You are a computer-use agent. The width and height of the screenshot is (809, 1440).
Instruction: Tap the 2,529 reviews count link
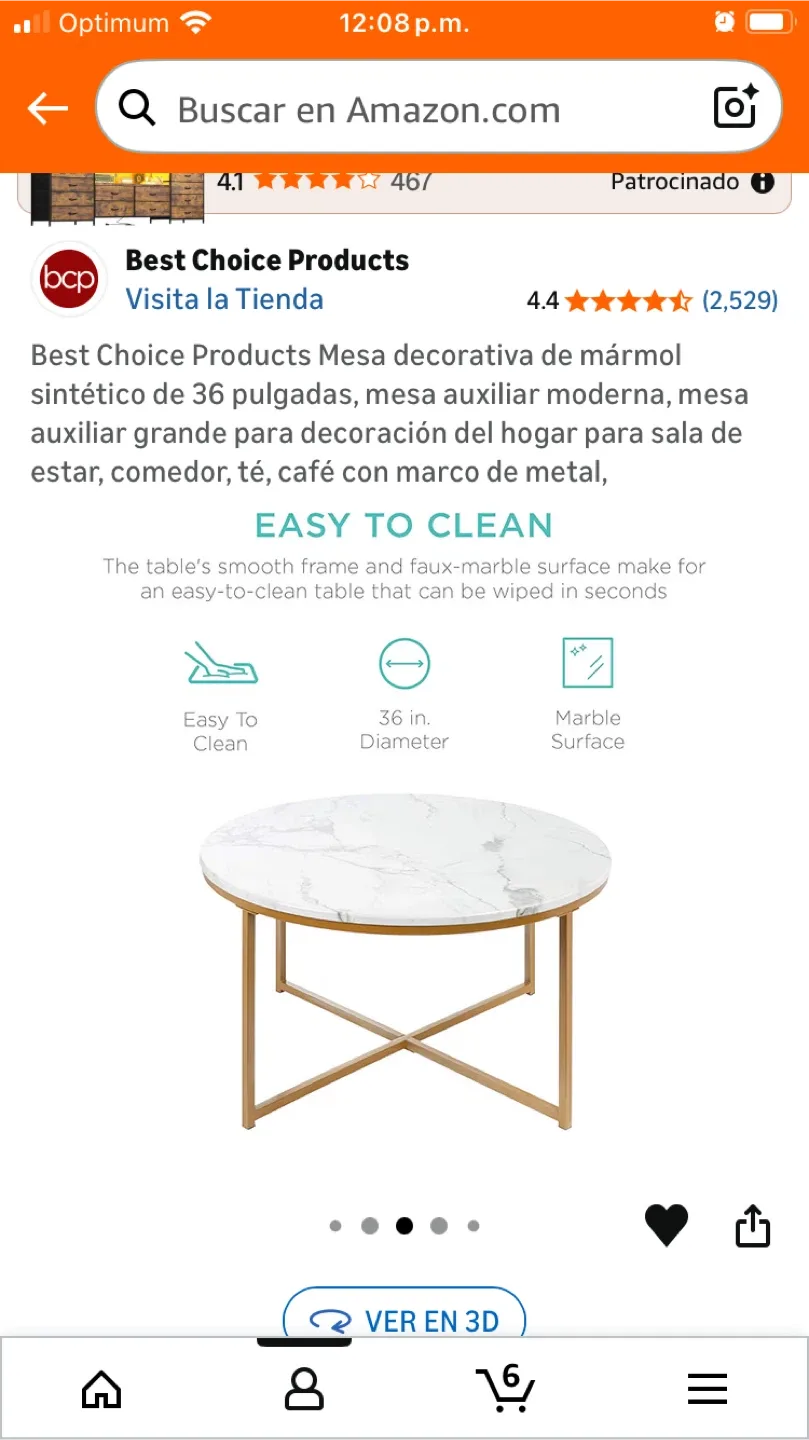click(x=741, y=299)
